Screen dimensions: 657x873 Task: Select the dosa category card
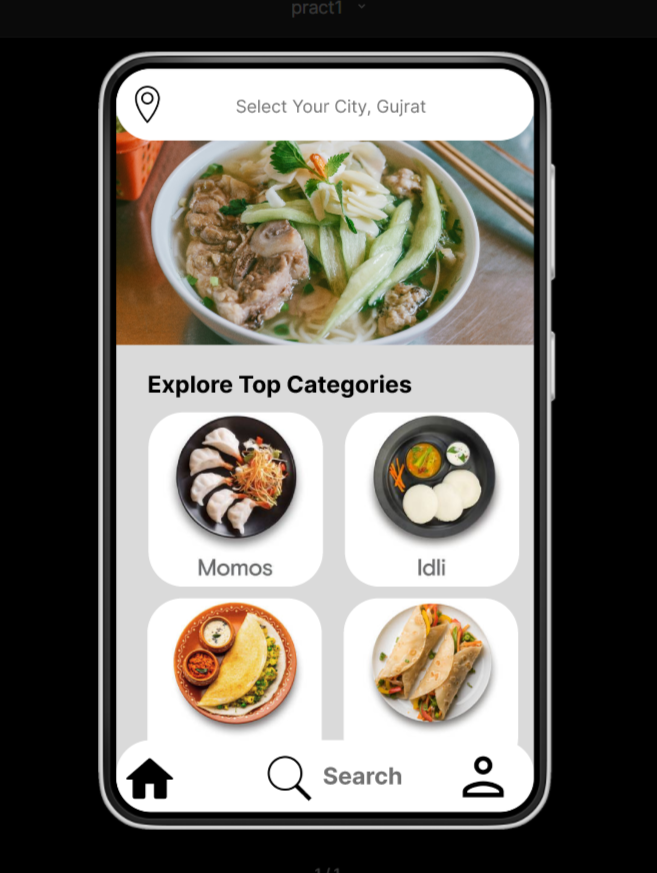coord(235,665)
